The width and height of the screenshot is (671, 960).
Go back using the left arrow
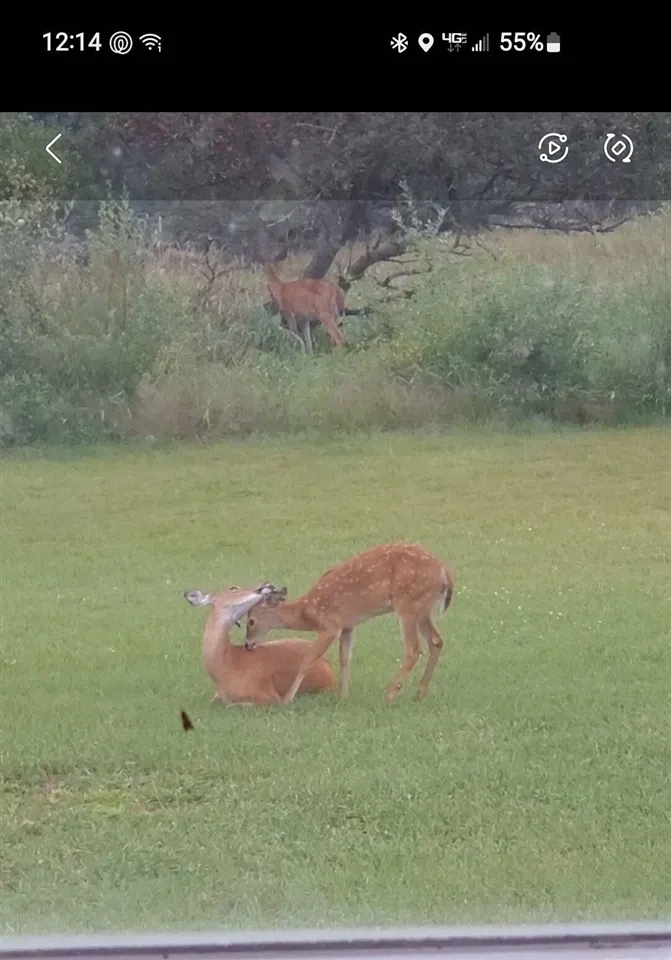54,148
